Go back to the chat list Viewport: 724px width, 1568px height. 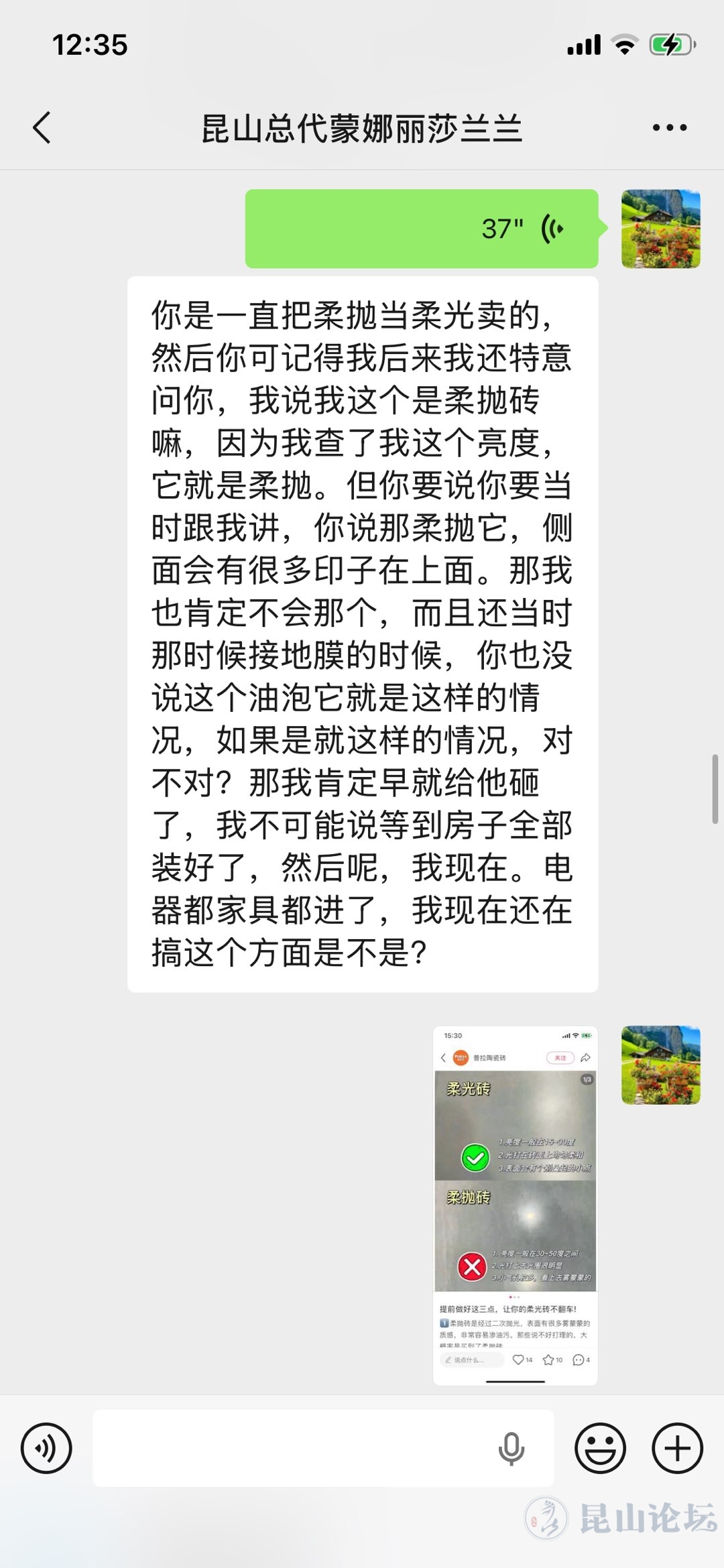pyautogui.click(x=42, y=127)
